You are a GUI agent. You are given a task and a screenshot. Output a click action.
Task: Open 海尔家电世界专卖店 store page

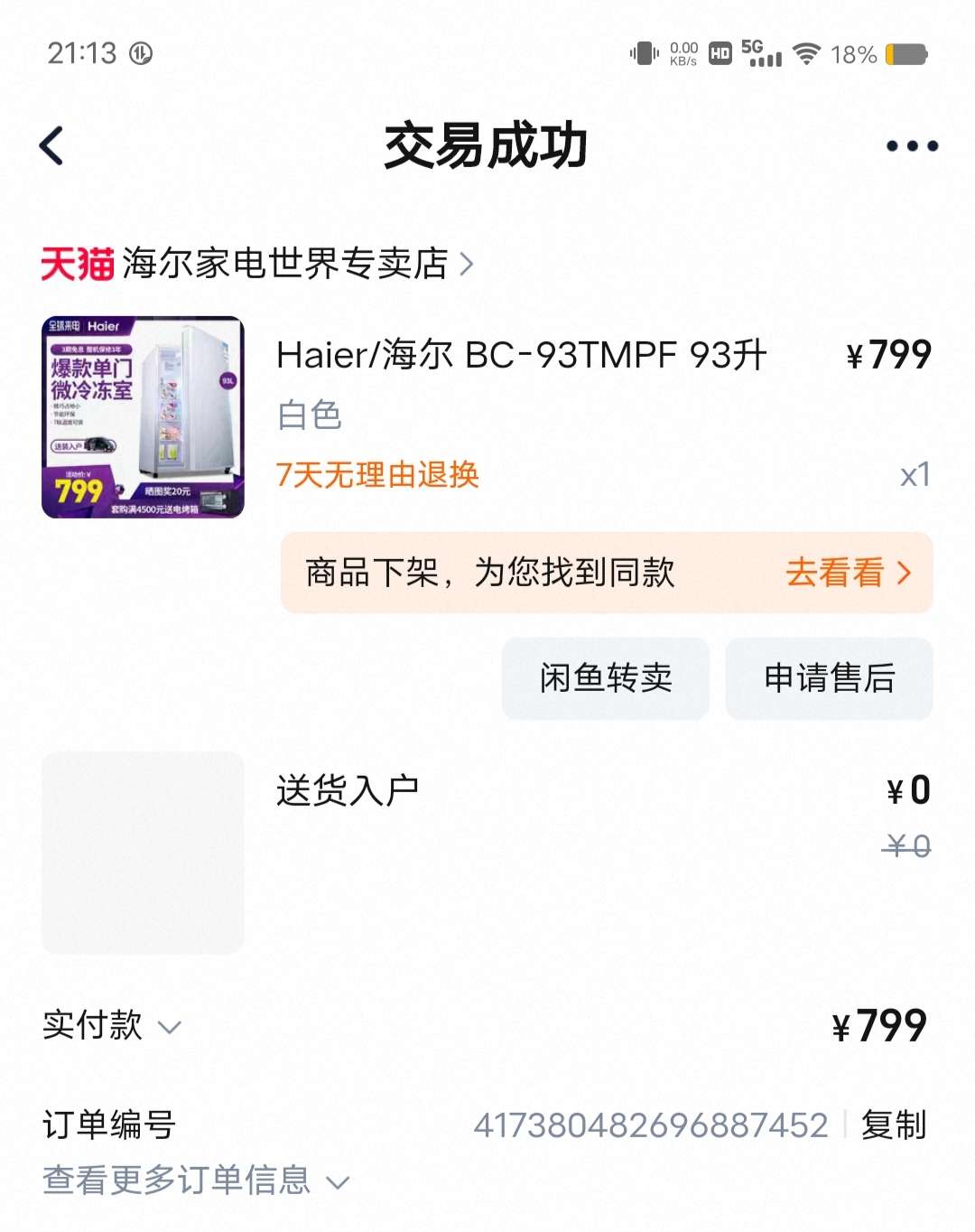coord(285,264)
